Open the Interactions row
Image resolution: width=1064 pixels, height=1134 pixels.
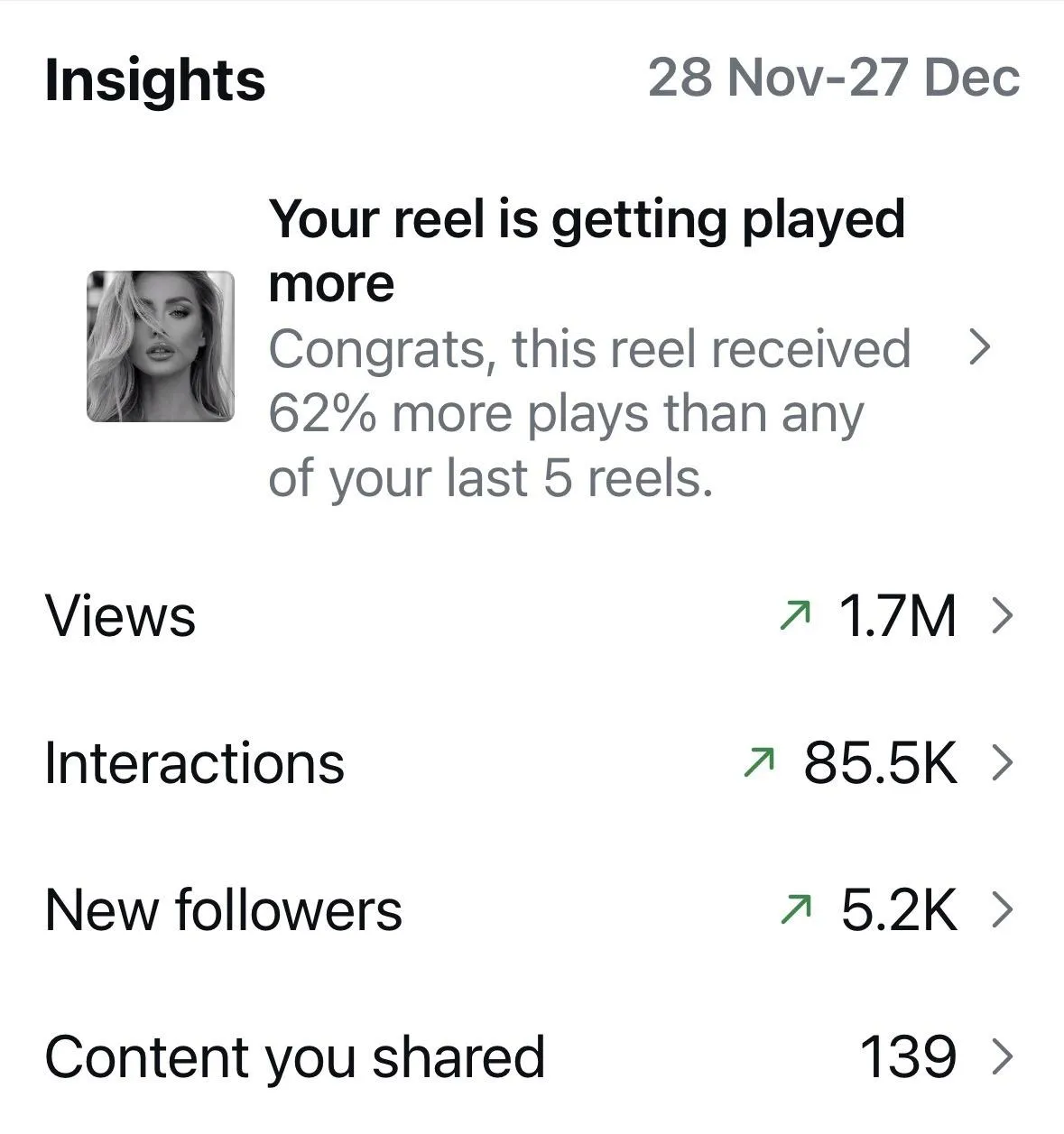[532, 763]
